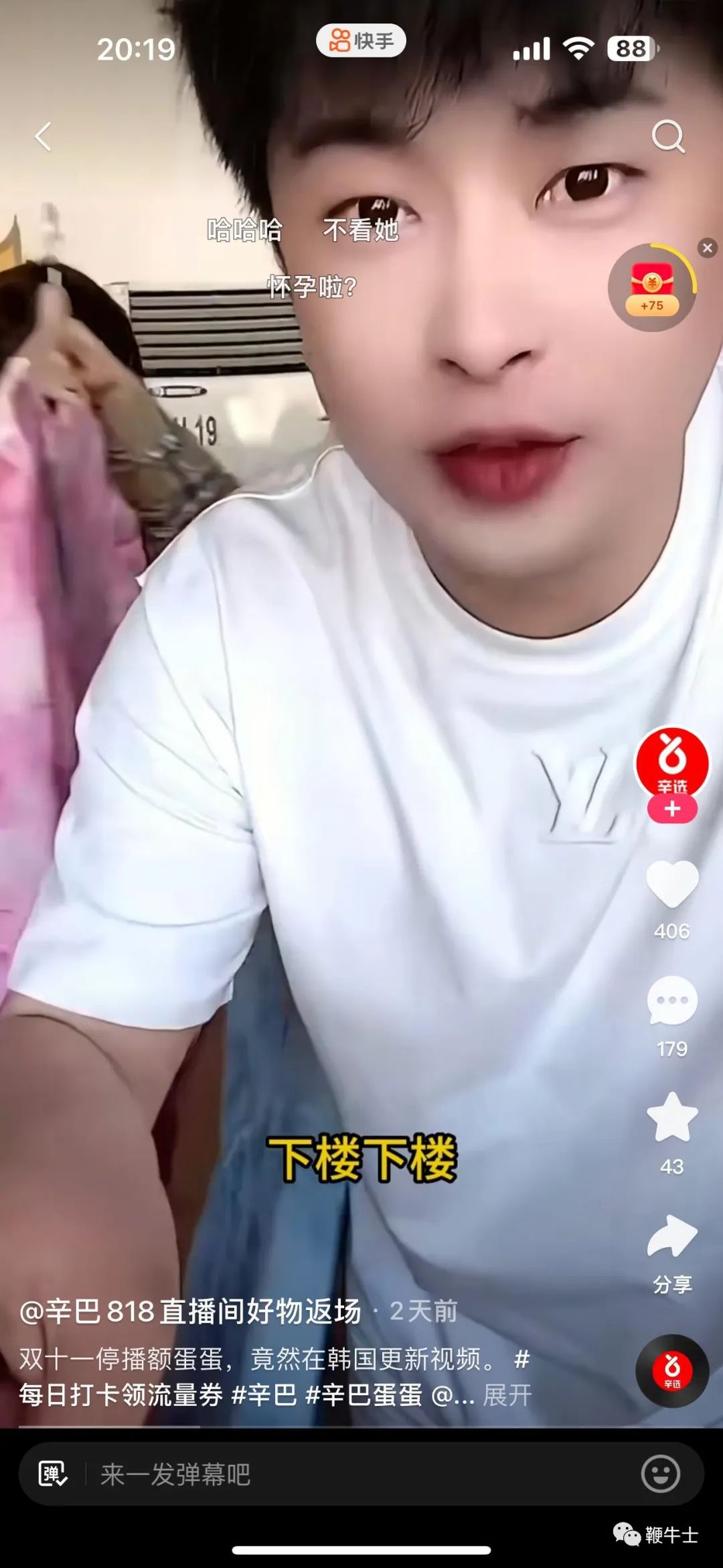723x1568 pixels.
Task: Follow the author with the plus button
Action: coord(672,809)
